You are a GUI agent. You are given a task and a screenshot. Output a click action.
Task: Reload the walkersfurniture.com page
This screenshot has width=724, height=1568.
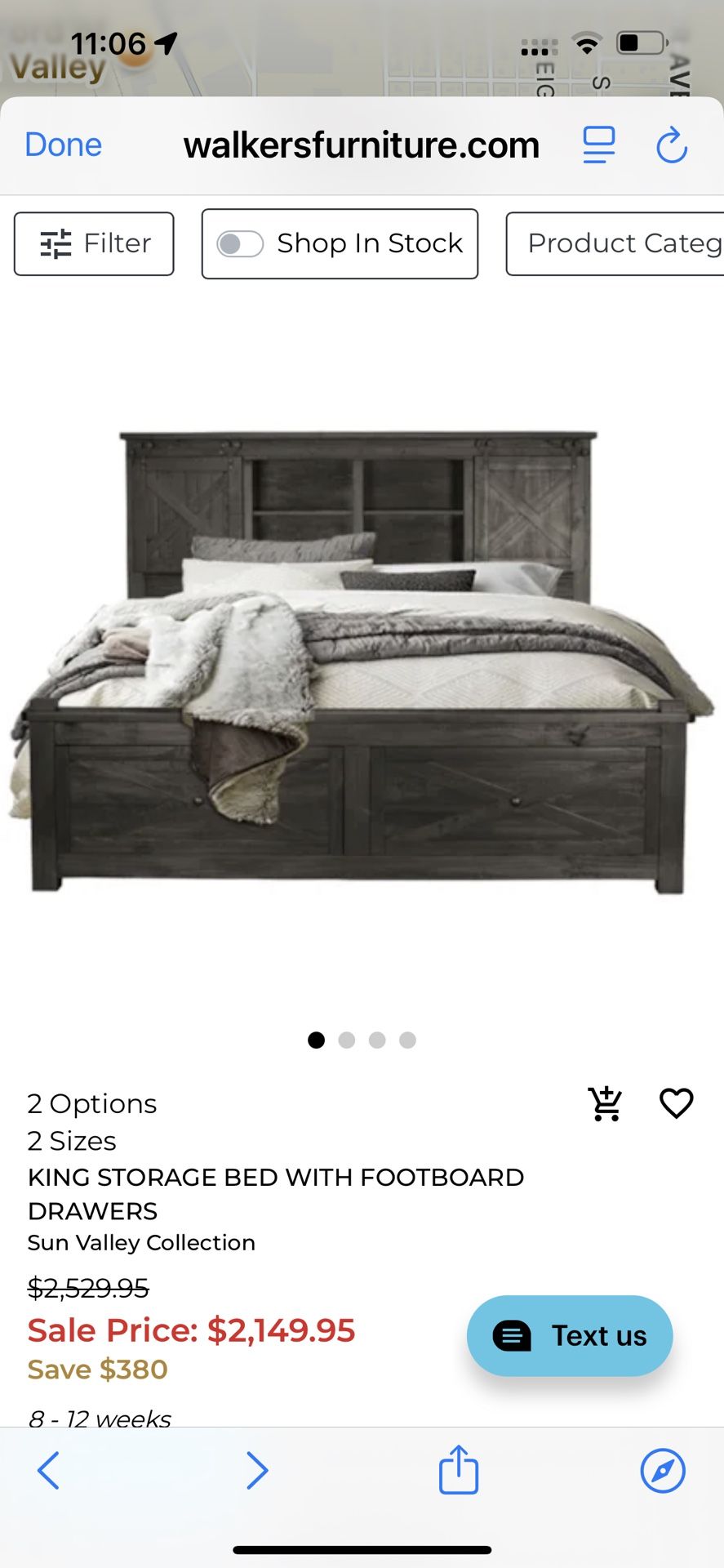tap(671, 145)
